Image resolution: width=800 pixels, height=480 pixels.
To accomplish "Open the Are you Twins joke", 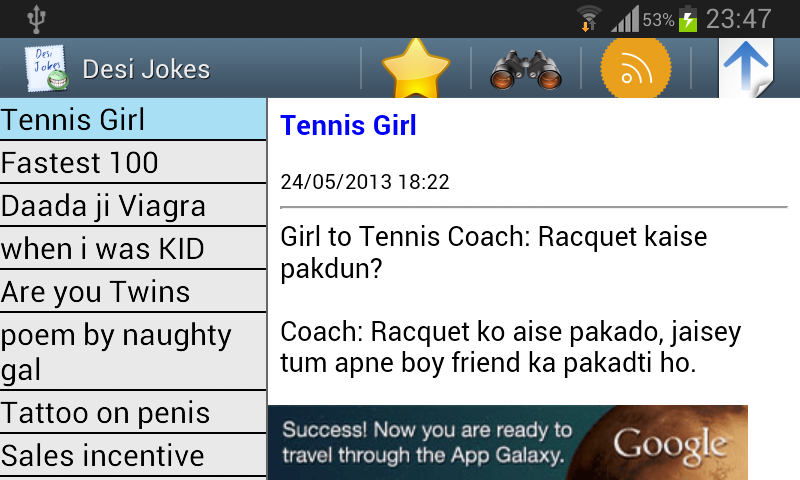I will coord(133,291).
